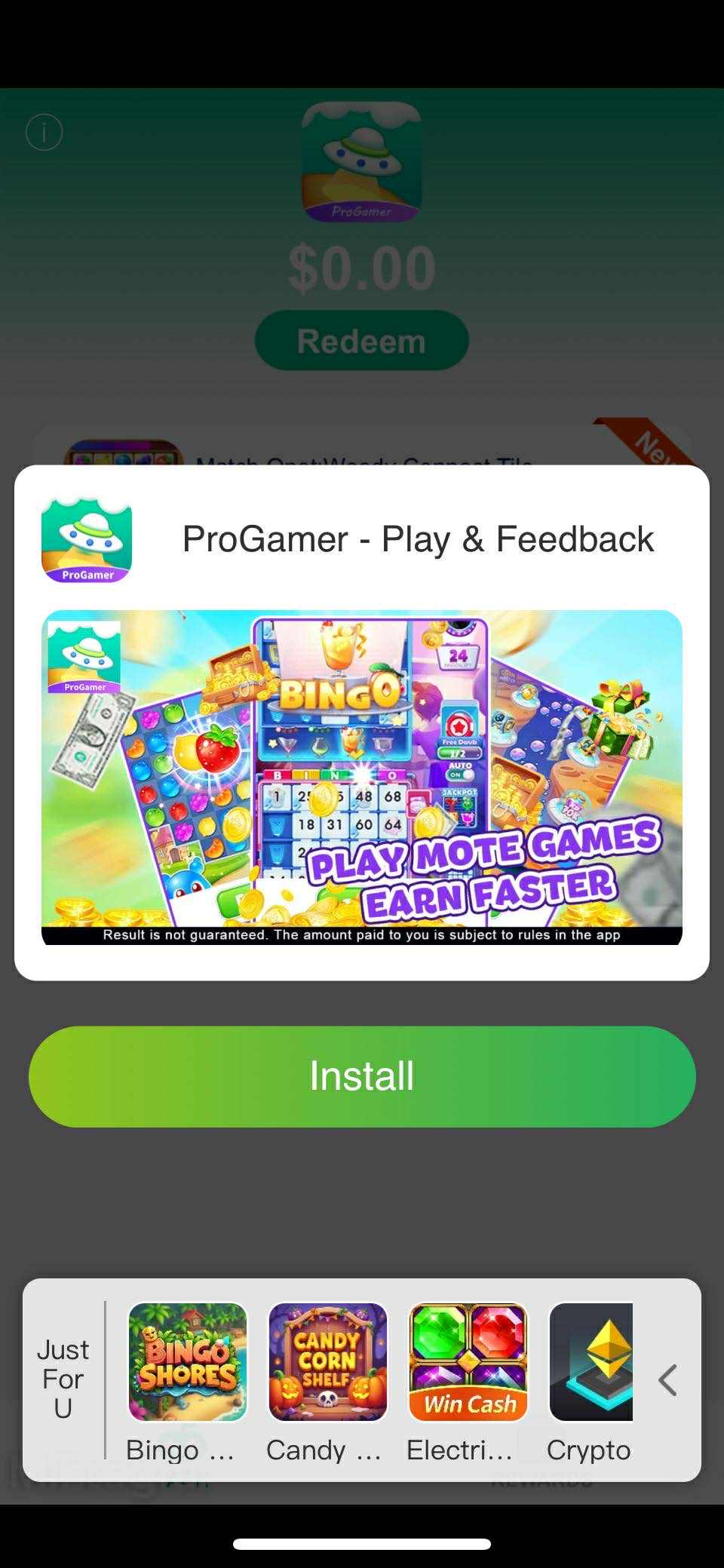Viewport: 724px width, 1568px height.
Task: Collapse the Just For U row arrow
Action: (667, 1379)
